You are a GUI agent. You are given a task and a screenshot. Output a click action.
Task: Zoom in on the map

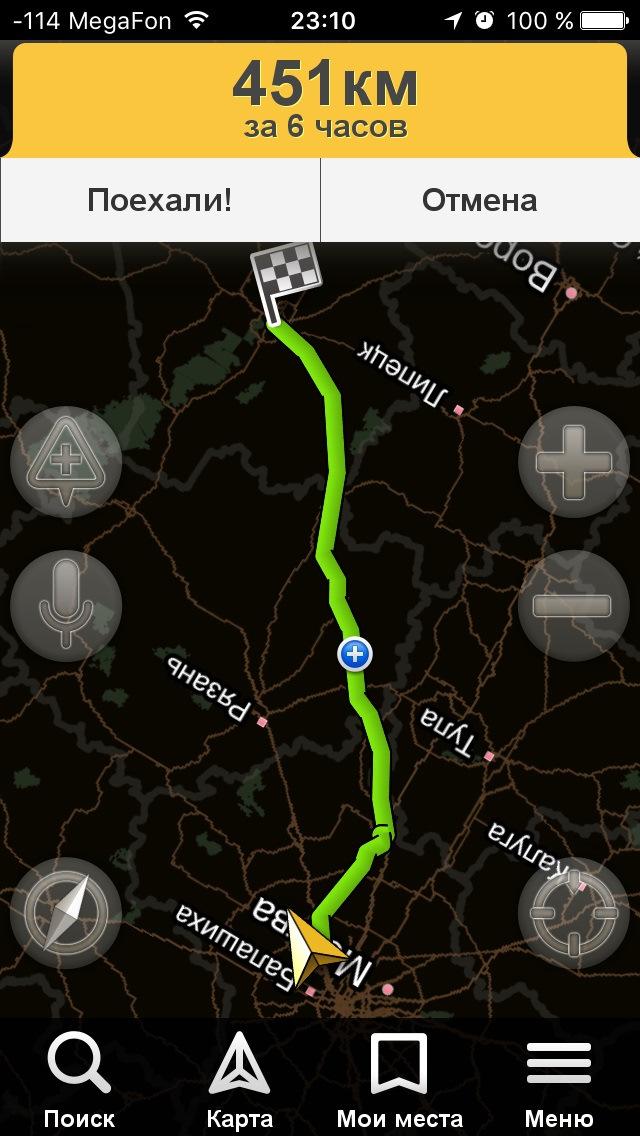573,462
